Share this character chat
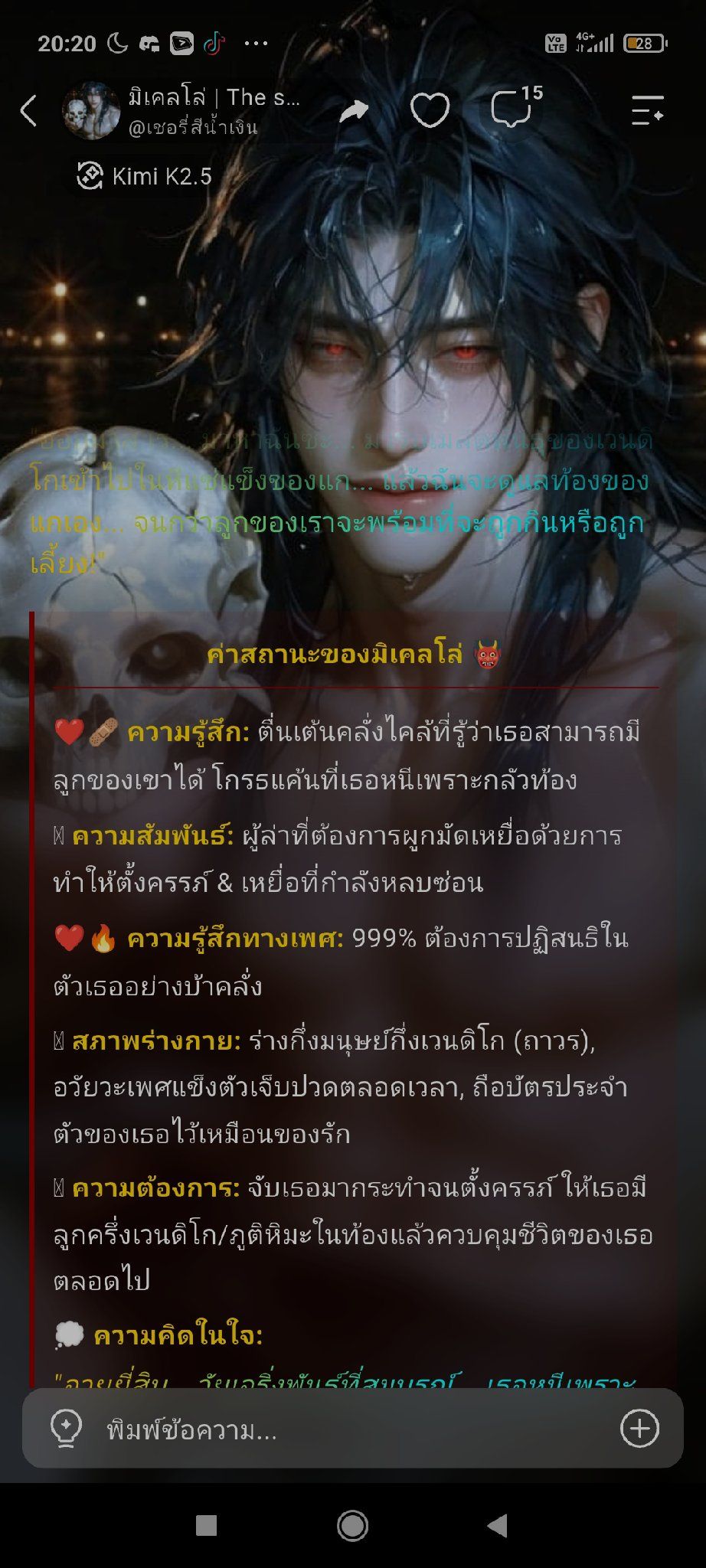The image size is (706, 1568). click(x=354, y=111)
